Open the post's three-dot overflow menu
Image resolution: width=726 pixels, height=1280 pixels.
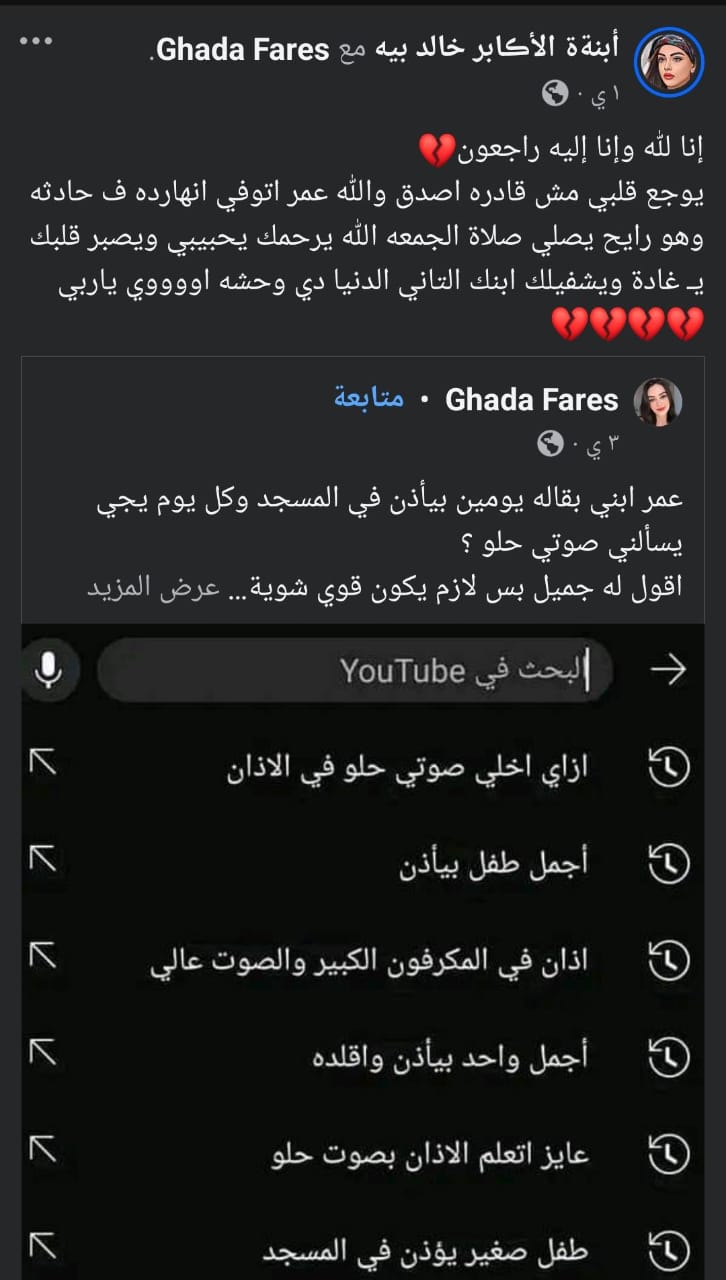tap(35, 41)
